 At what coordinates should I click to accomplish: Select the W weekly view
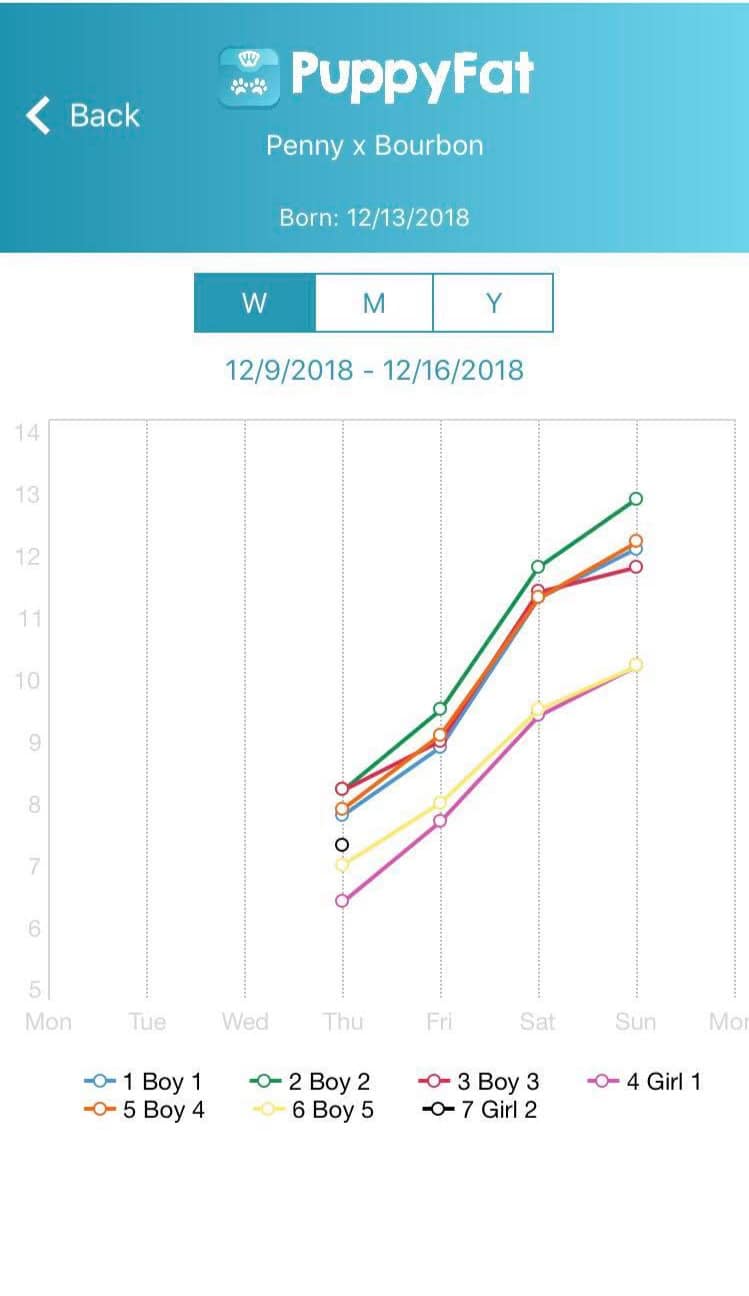tap(255, 303)
